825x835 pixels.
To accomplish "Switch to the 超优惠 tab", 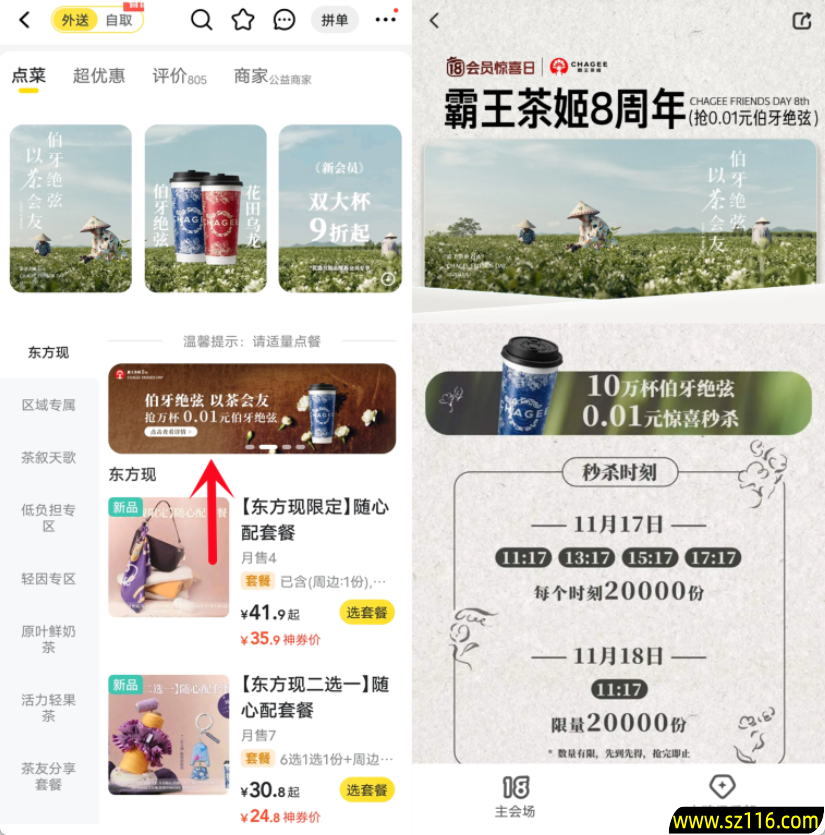I will click(x=99, y=76).
